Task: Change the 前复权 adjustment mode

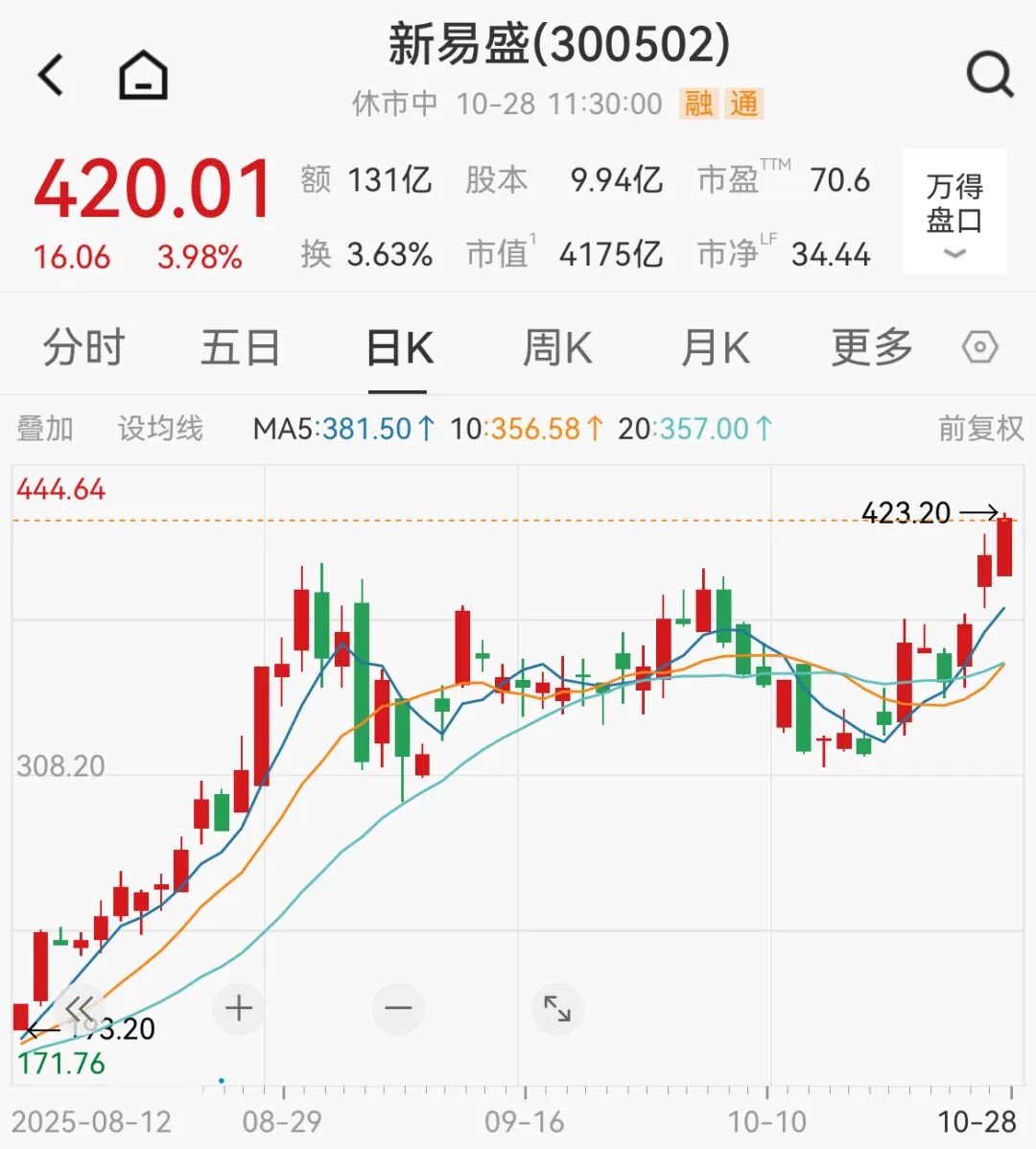Action: pyautogui.click(x=980, y=429)
